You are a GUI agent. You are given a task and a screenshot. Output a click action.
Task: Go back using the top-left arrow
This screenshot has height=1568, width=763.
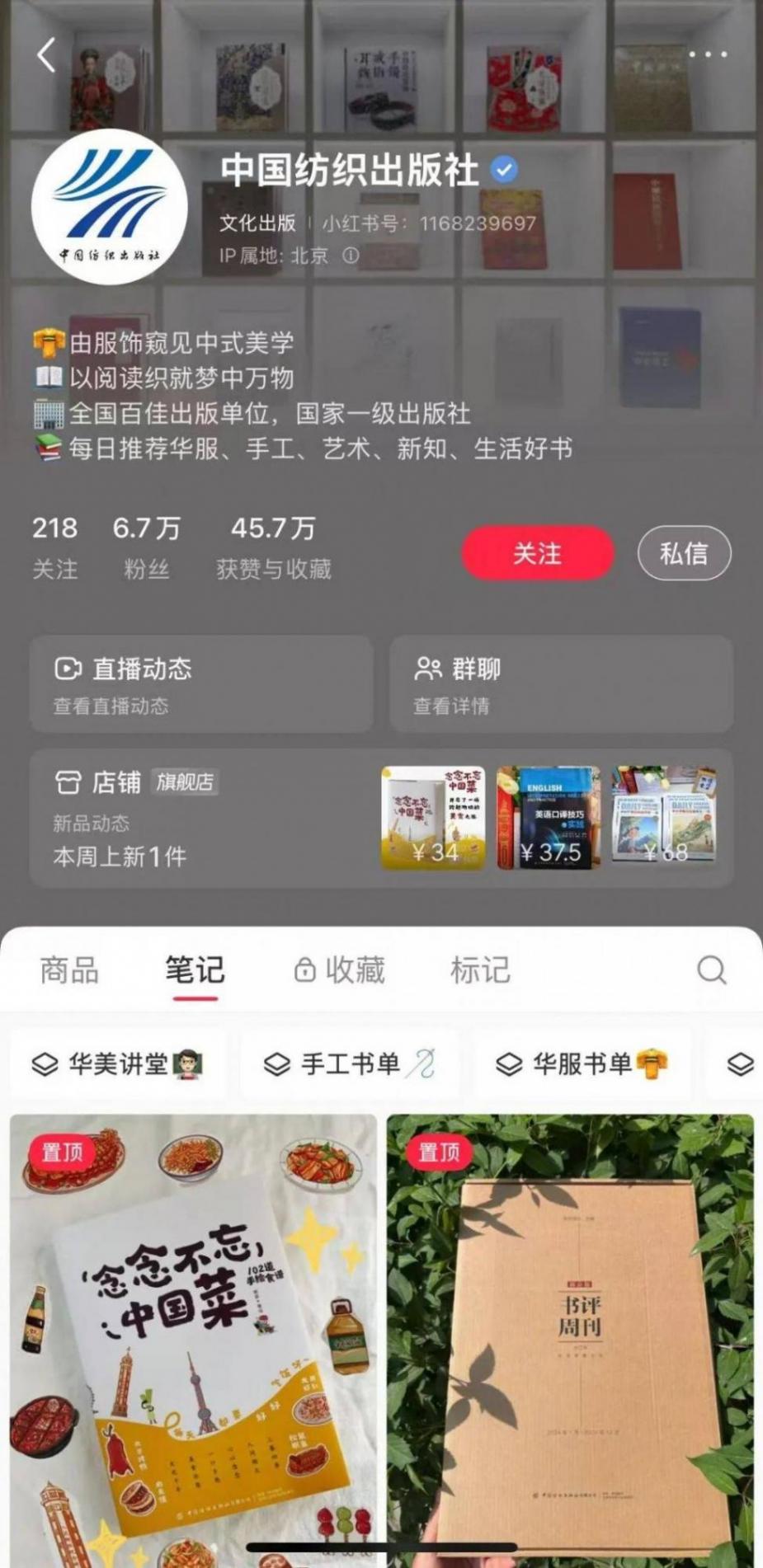pyautogui.click(x=46, y=55)
